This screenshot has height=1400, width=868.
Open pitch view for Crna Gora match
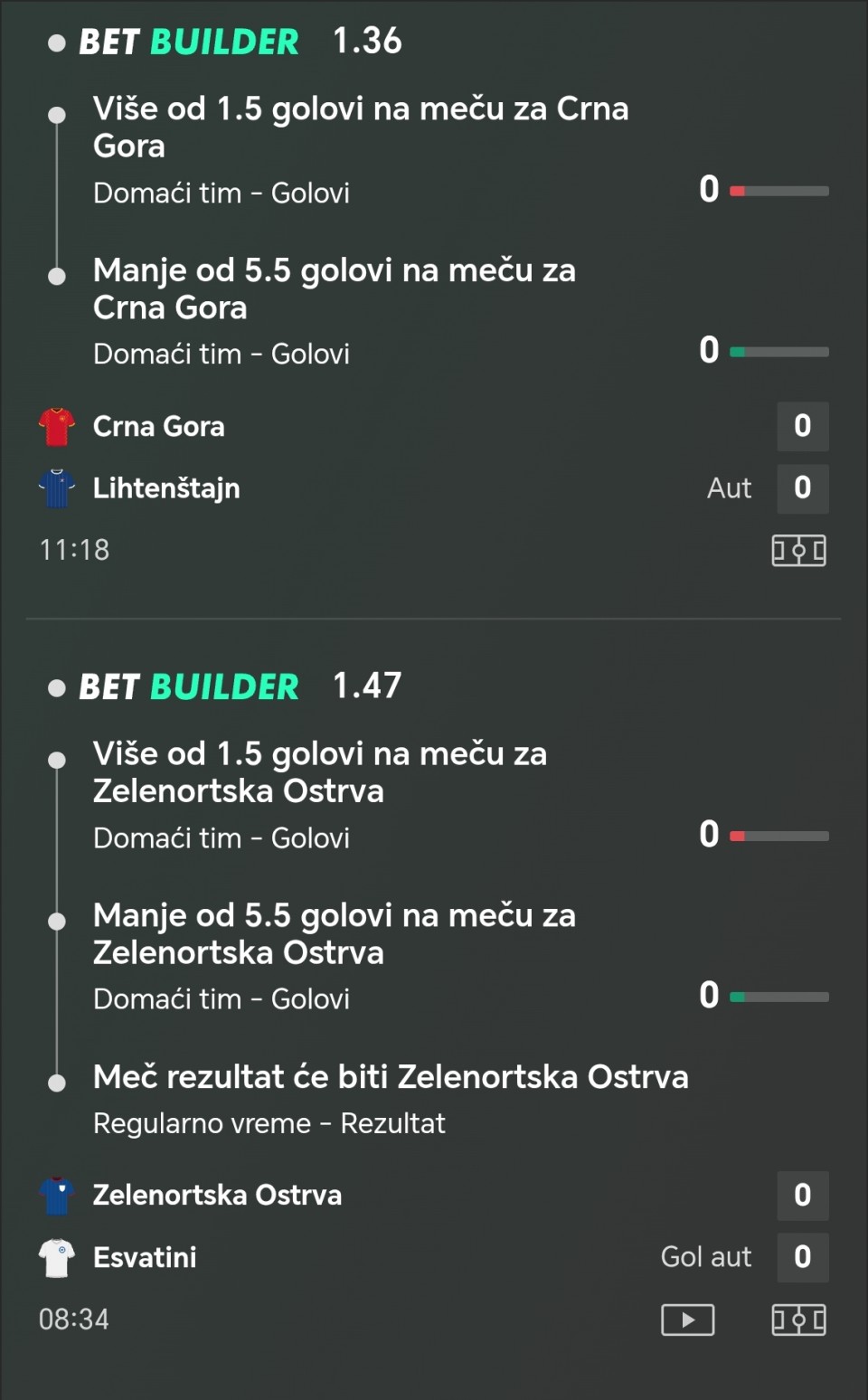click(798, 550)
